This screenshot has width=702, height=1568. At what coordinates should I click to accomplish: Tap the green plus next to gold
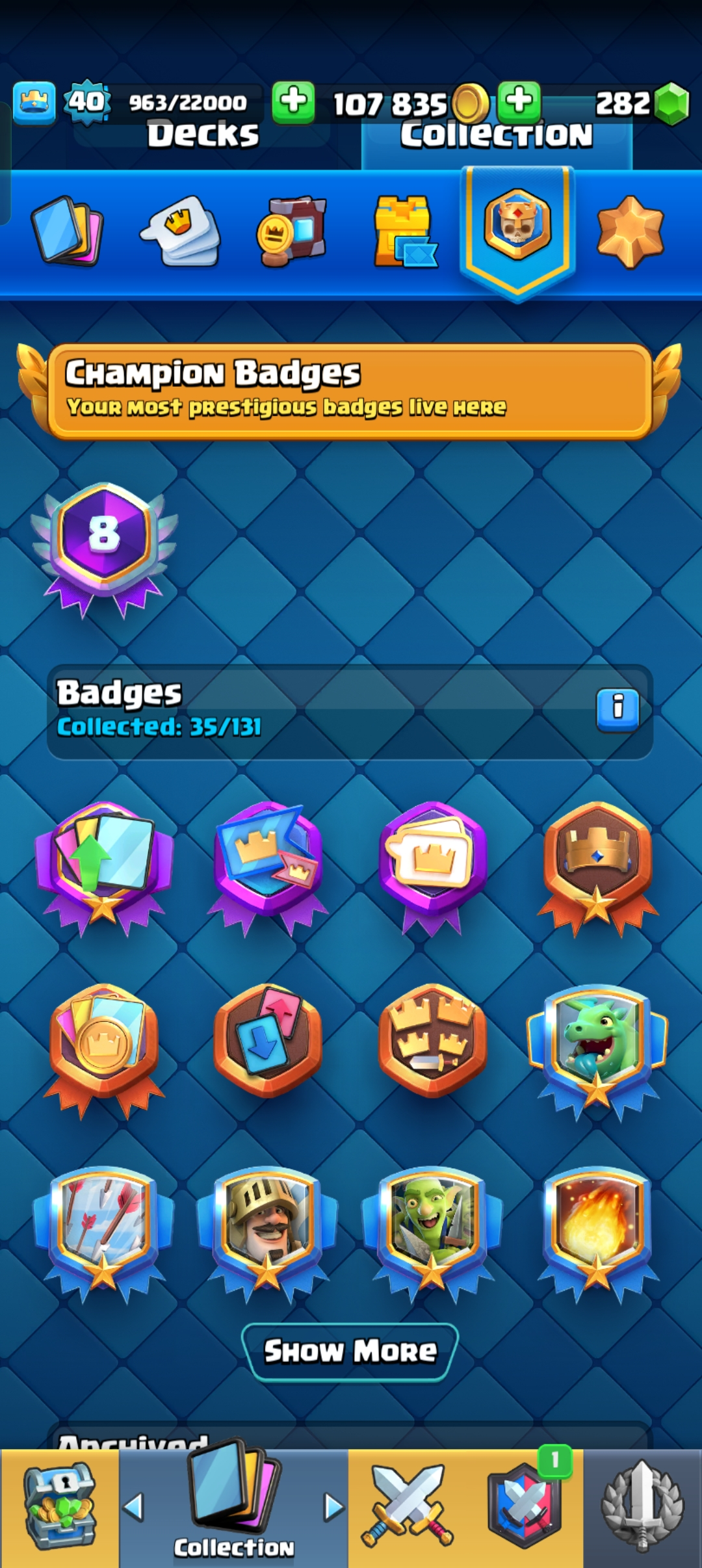[x=292, y=102]
